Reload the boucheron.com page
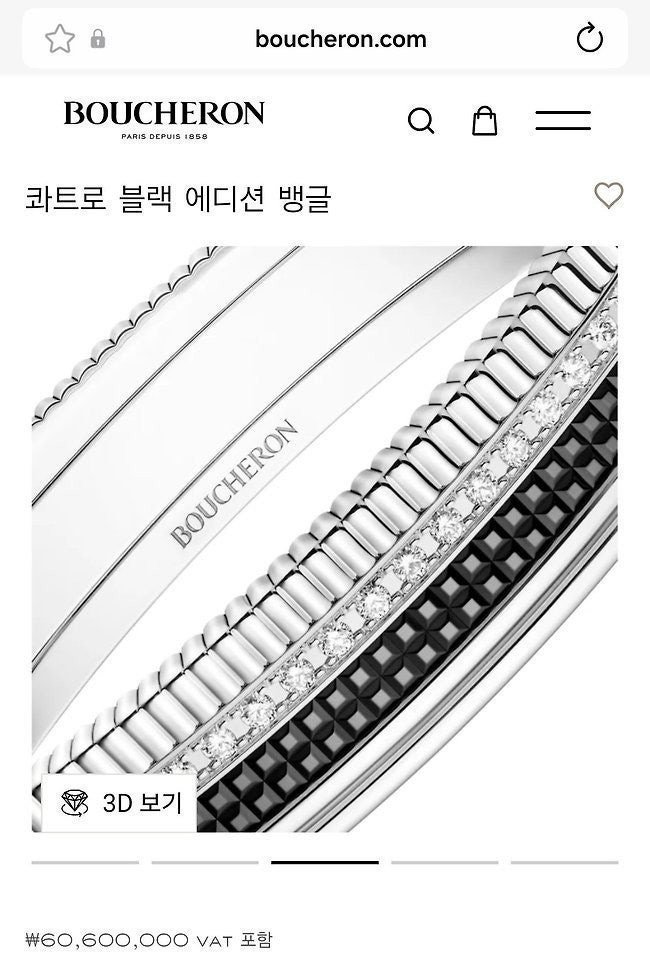 [x=589, y=38]
